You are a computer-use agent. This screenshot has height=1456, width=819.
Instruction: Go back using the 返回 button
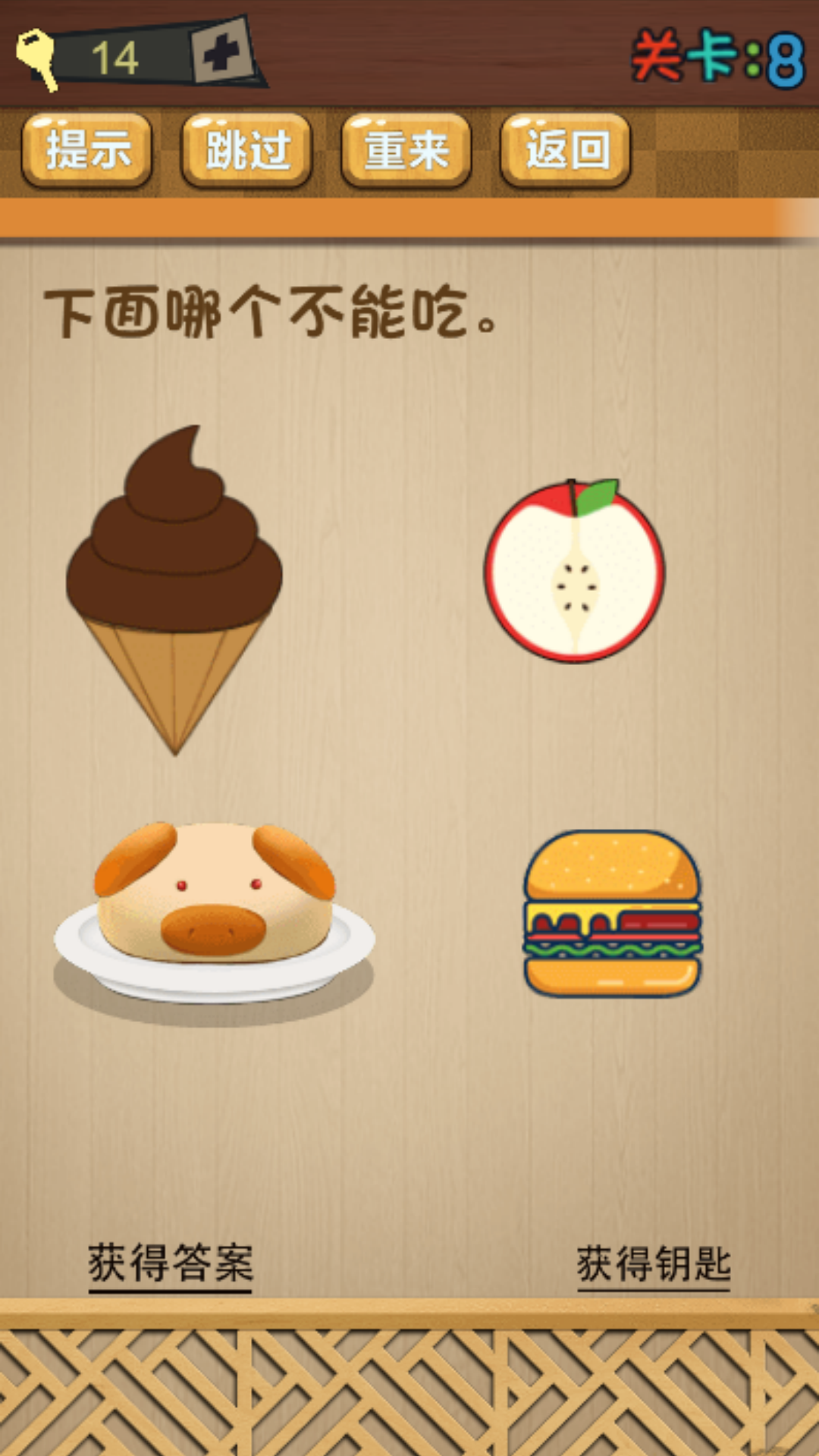tap(566, 149)
